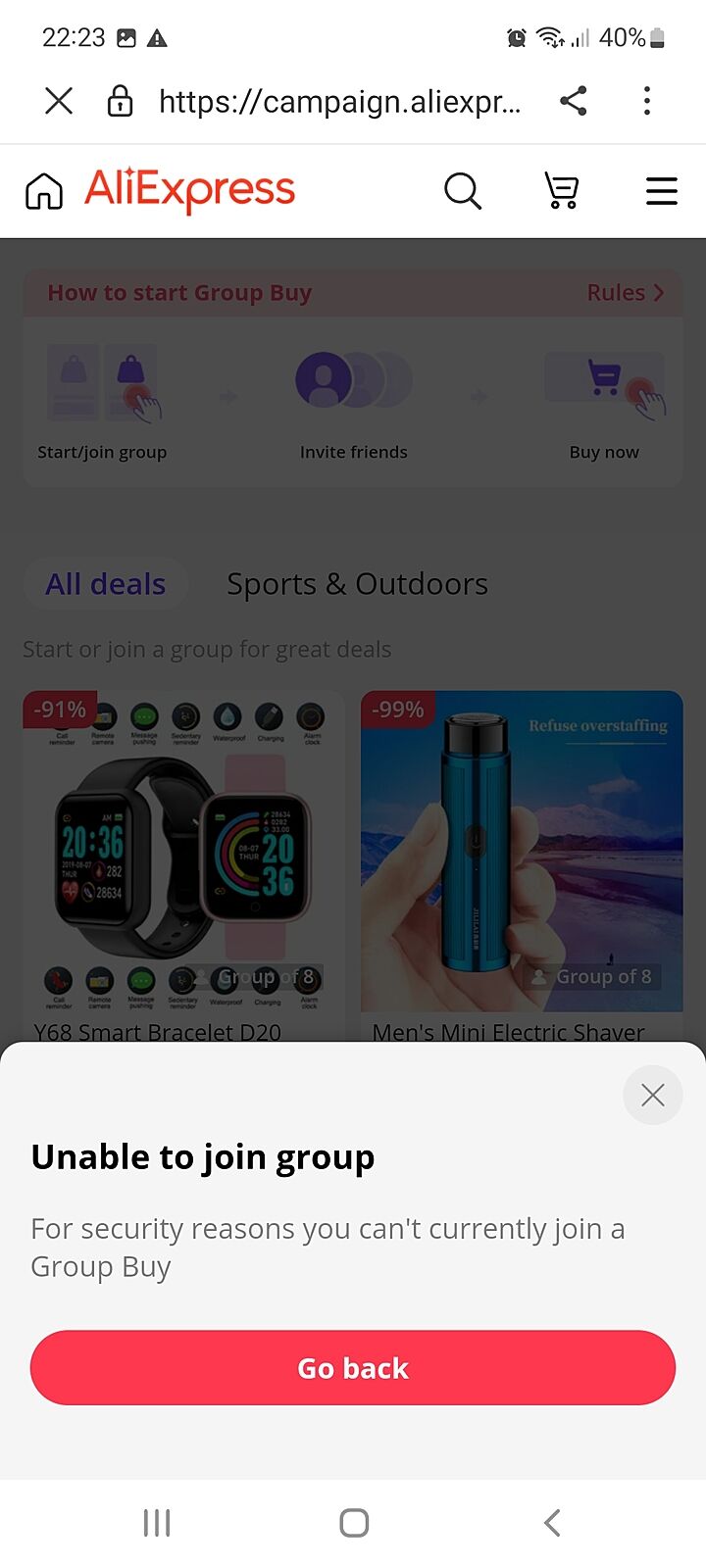
Task: Close the browser tab with the X
Action: tap(59, 100)
